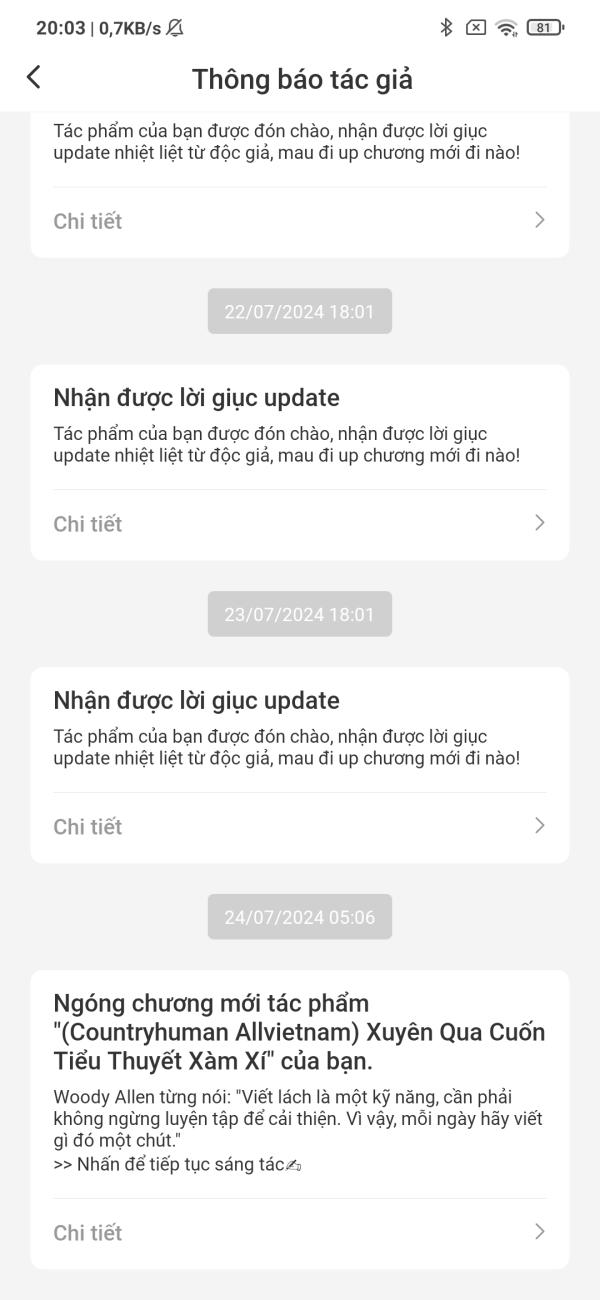Open Chi tiết of the Countryhuman Allvietnam notification
Screen dimensions: 600x1300
pos(299,1232)
